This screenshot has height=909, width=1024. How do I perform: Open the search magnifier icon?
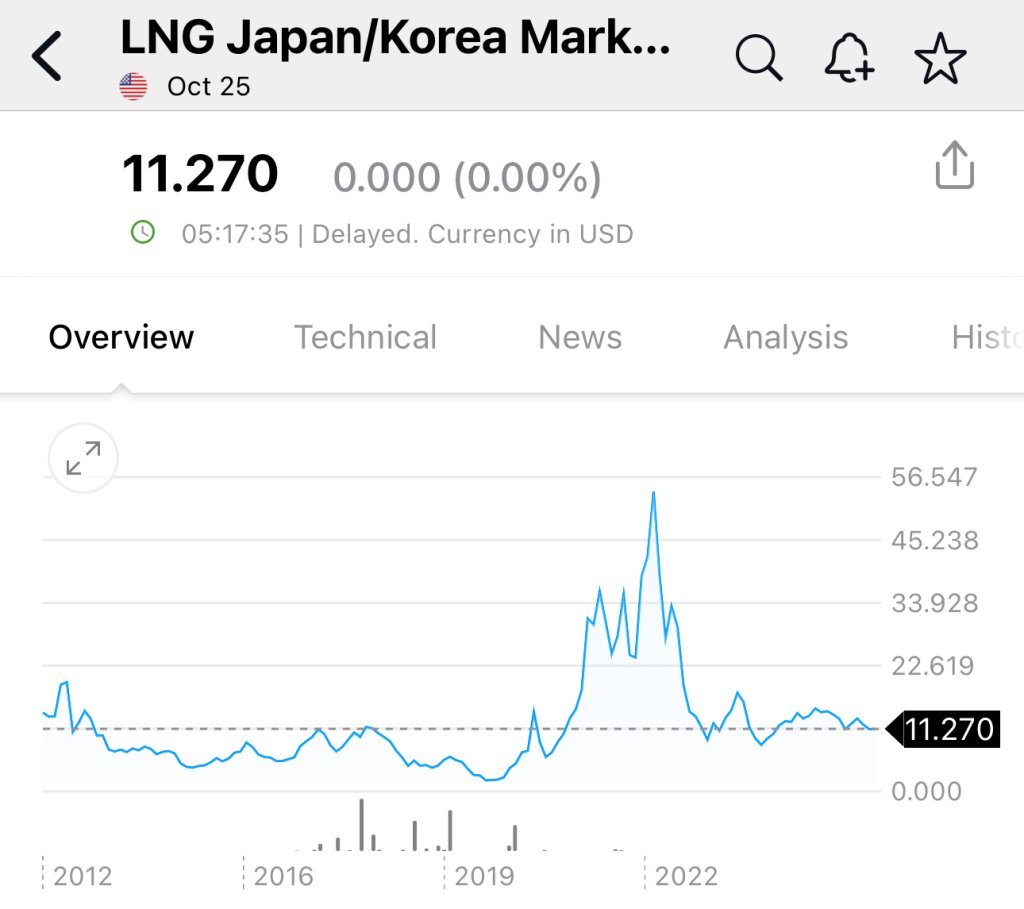[x=759, y=57]
